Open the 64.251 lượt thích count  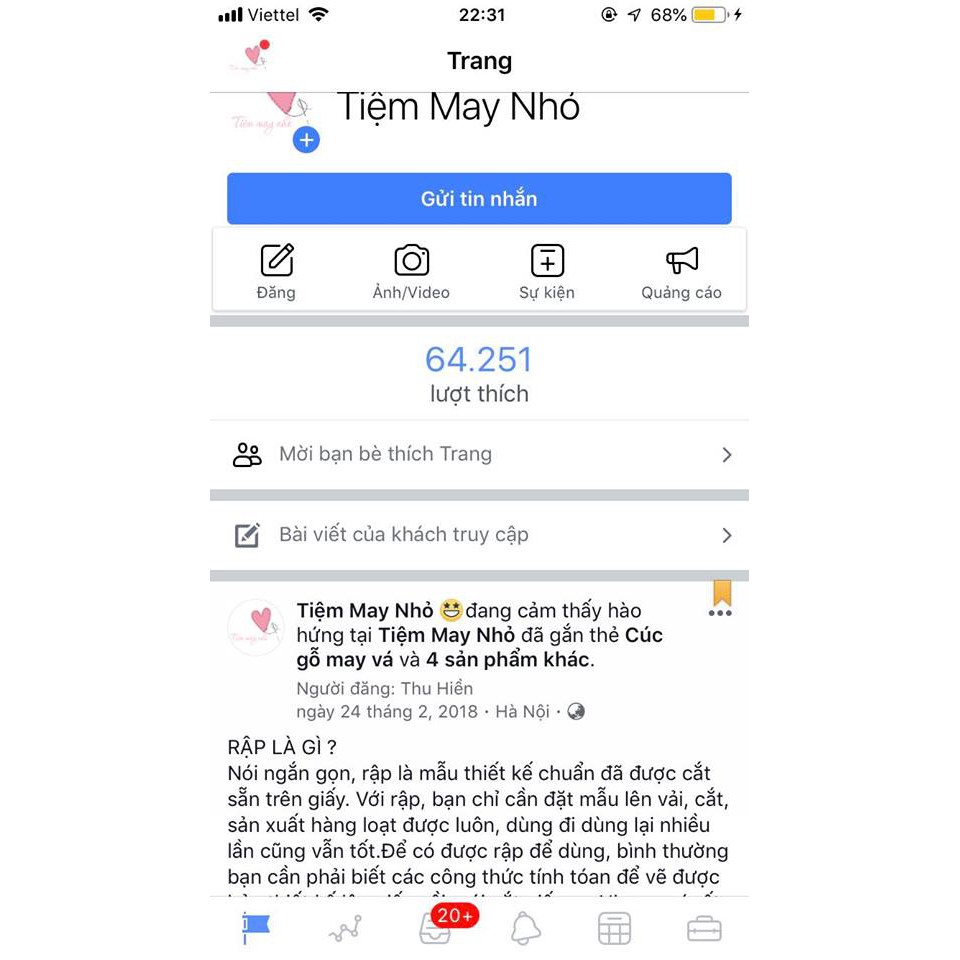[x=479, y=373]
